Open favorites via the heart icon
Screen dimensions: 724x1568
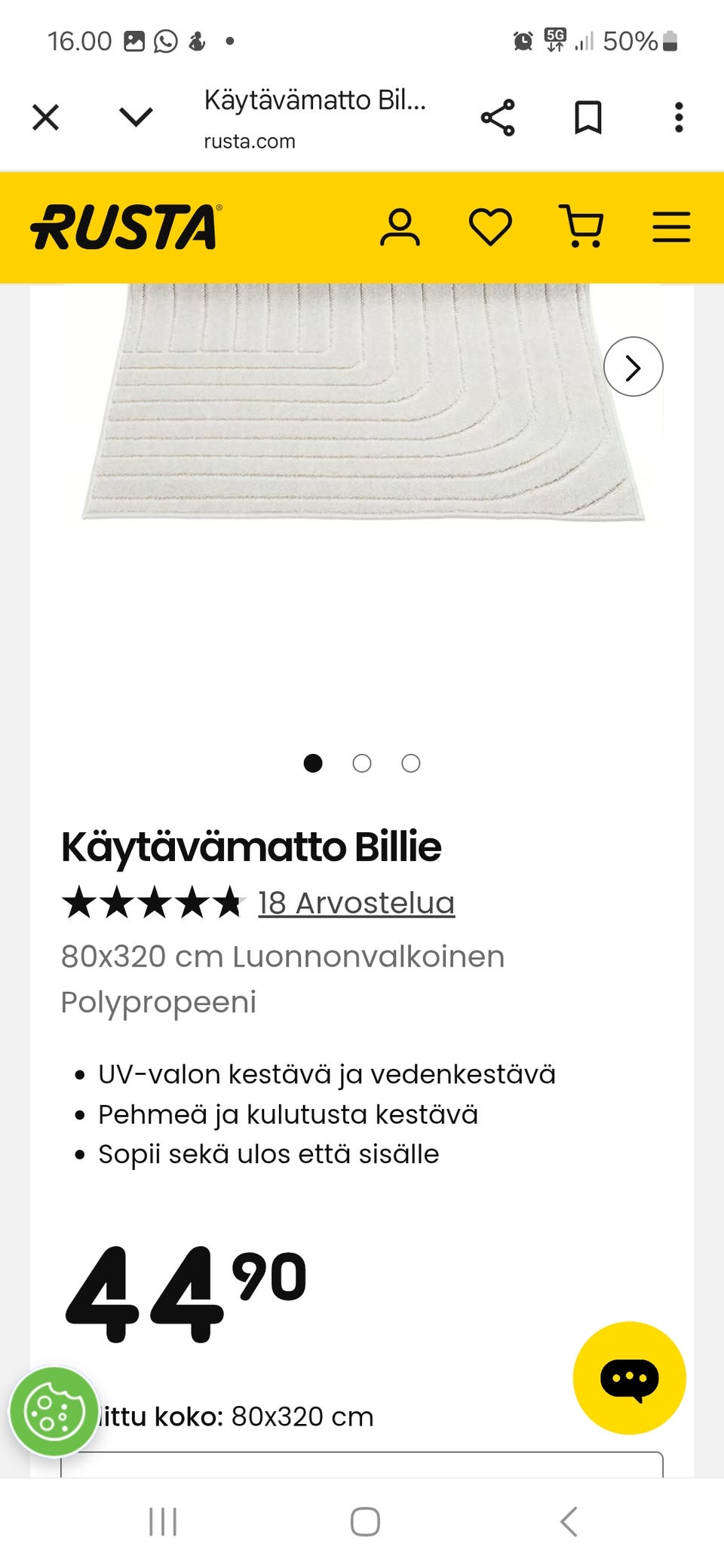click(x=490, y=226)
